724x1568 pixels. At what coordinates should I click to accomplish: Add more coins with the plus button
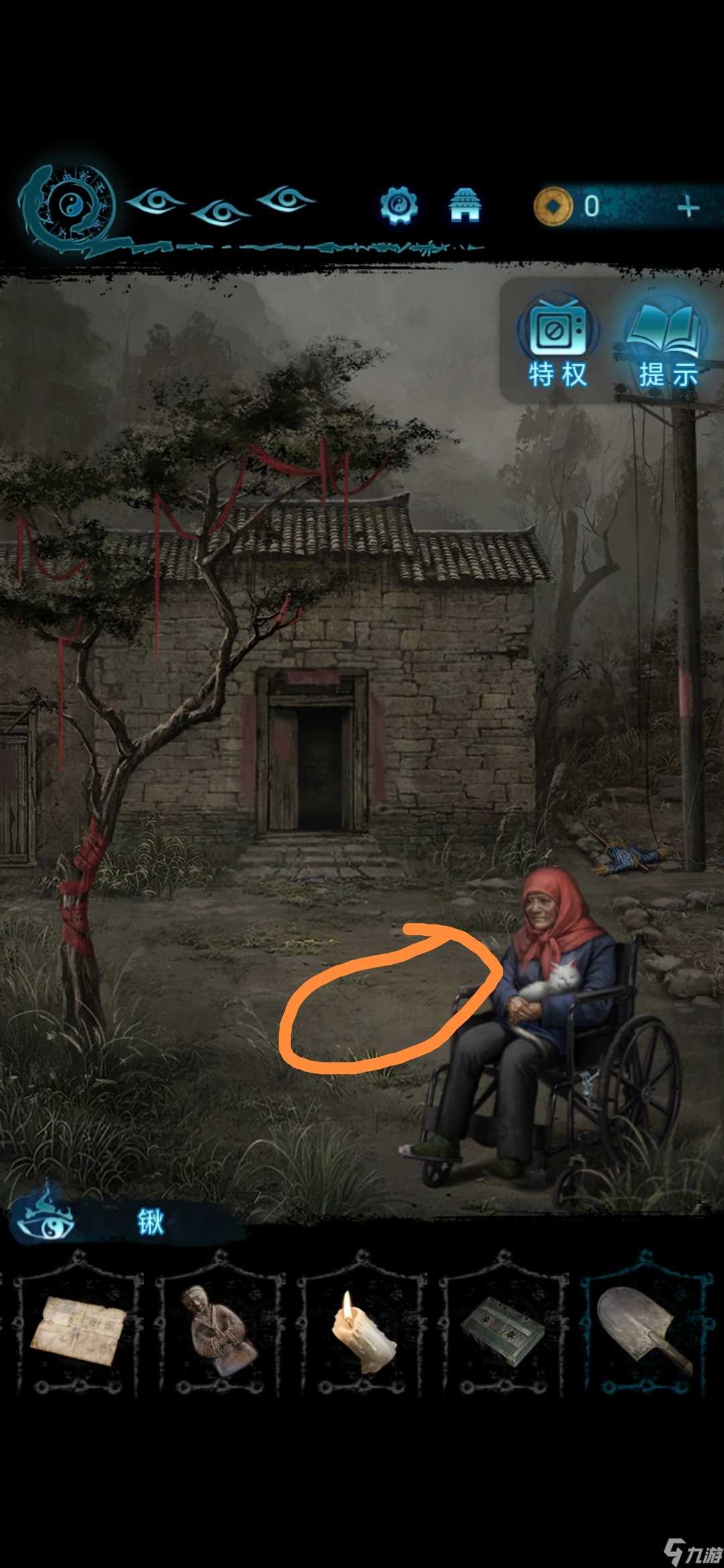coord(688,207)
